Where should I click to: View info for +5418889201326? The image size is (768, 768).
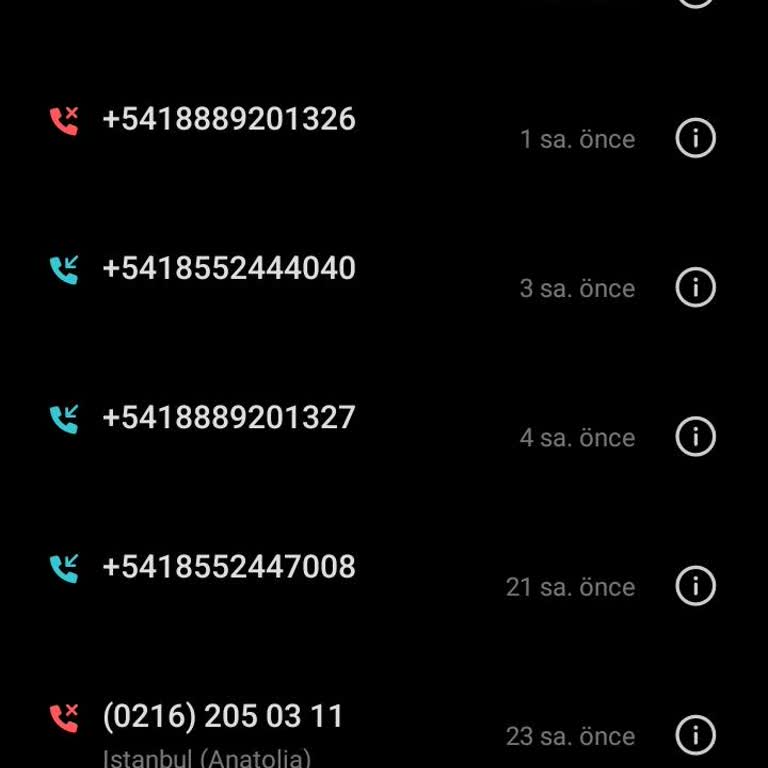[696, 138]
